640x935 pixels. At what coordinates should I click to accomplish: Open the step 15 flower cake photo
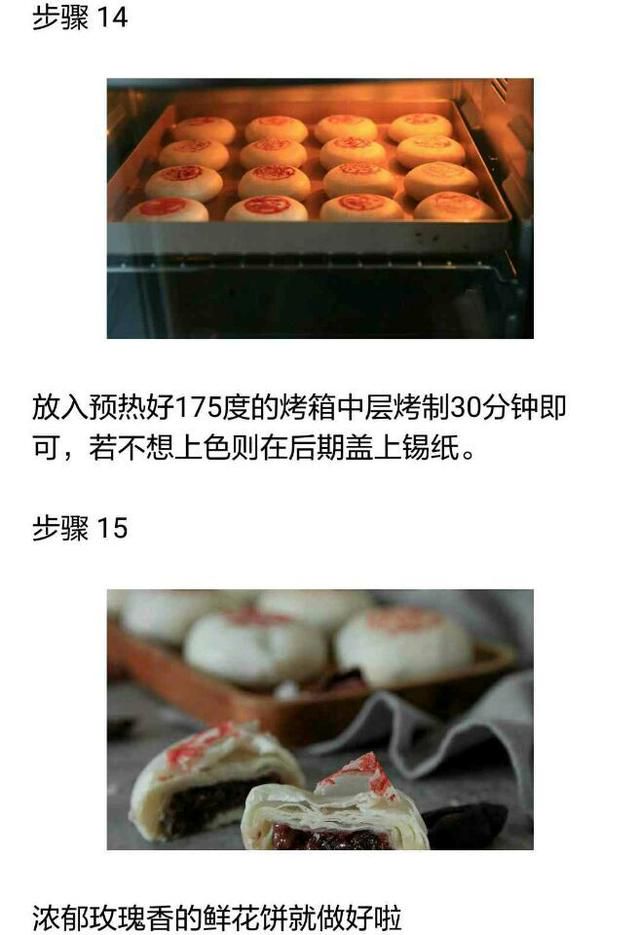(x=320, y=720)
